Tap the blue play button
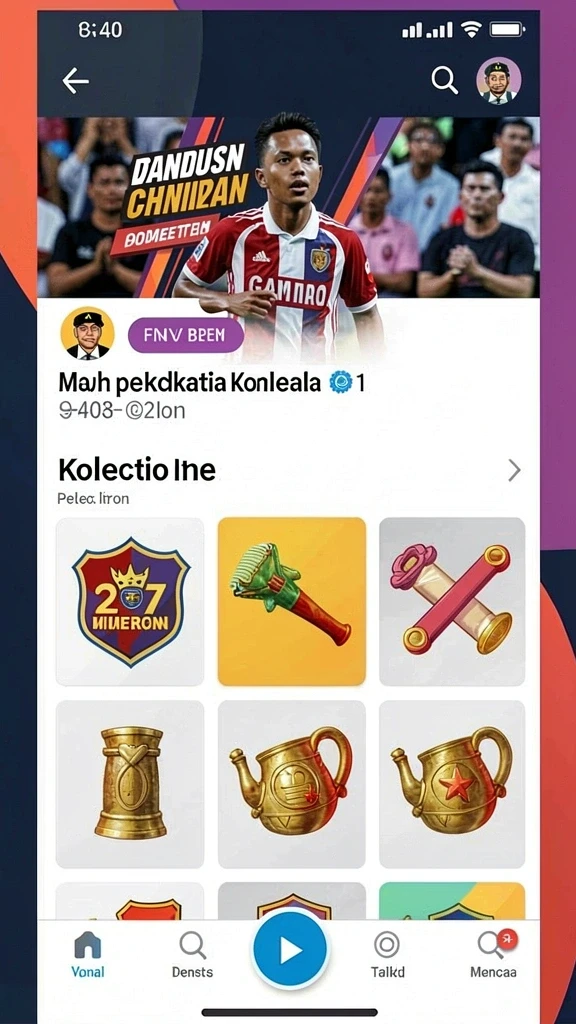Viewport: 576px width, 1024px height. click(290, 950)
